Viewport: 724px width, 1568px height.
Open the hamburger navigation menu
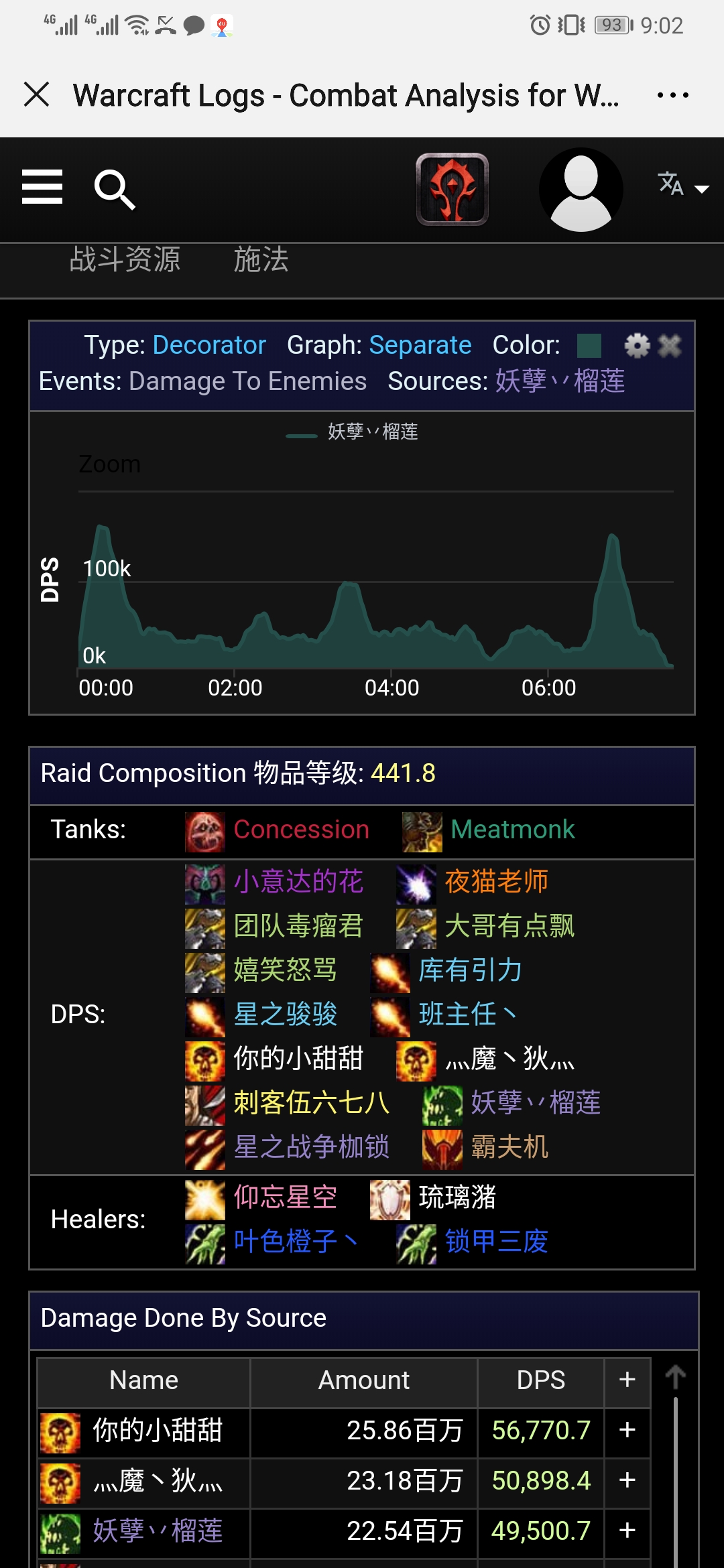click(x=42, y=186)
